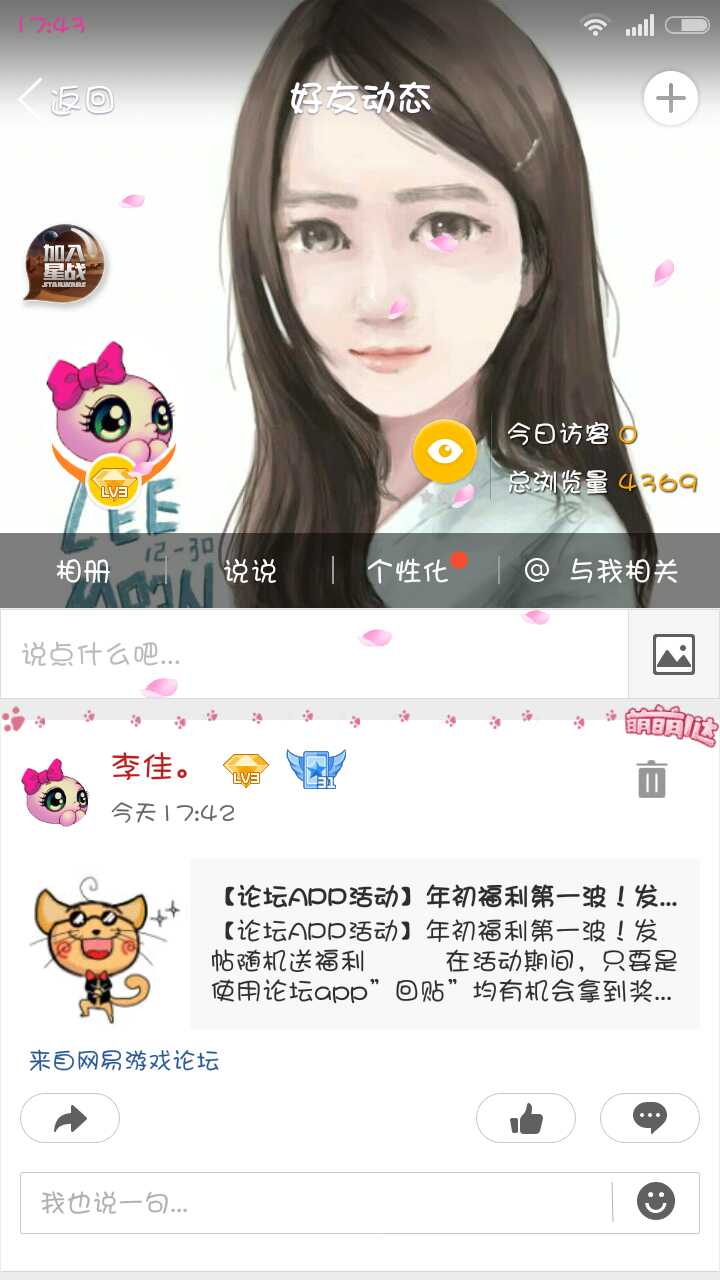Delete the post by 李佳
The image size is (720, 1280).
(652, 778)
